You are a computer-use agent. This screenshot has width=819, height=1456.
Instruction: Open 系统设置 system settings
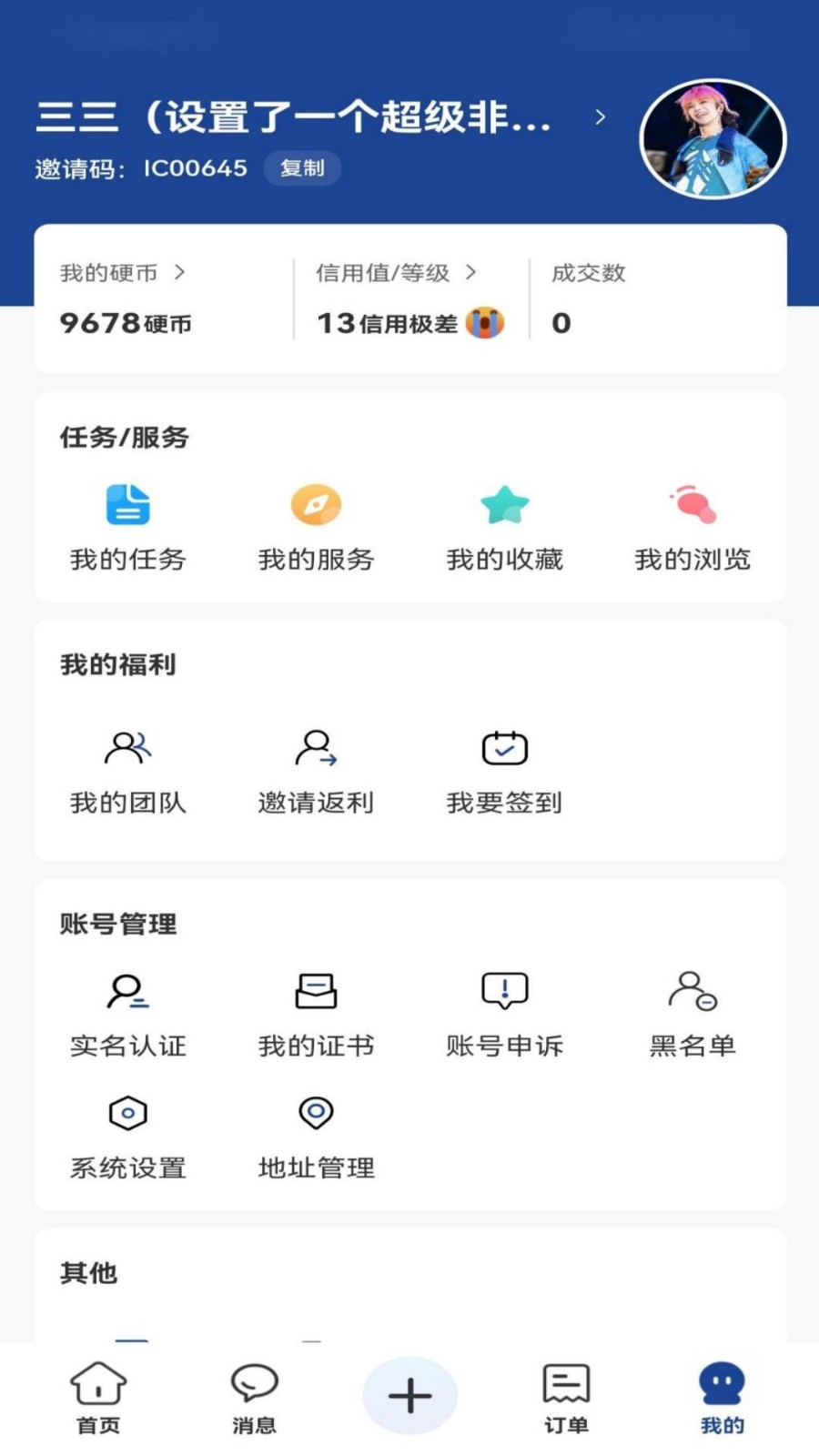(127, 1136)
